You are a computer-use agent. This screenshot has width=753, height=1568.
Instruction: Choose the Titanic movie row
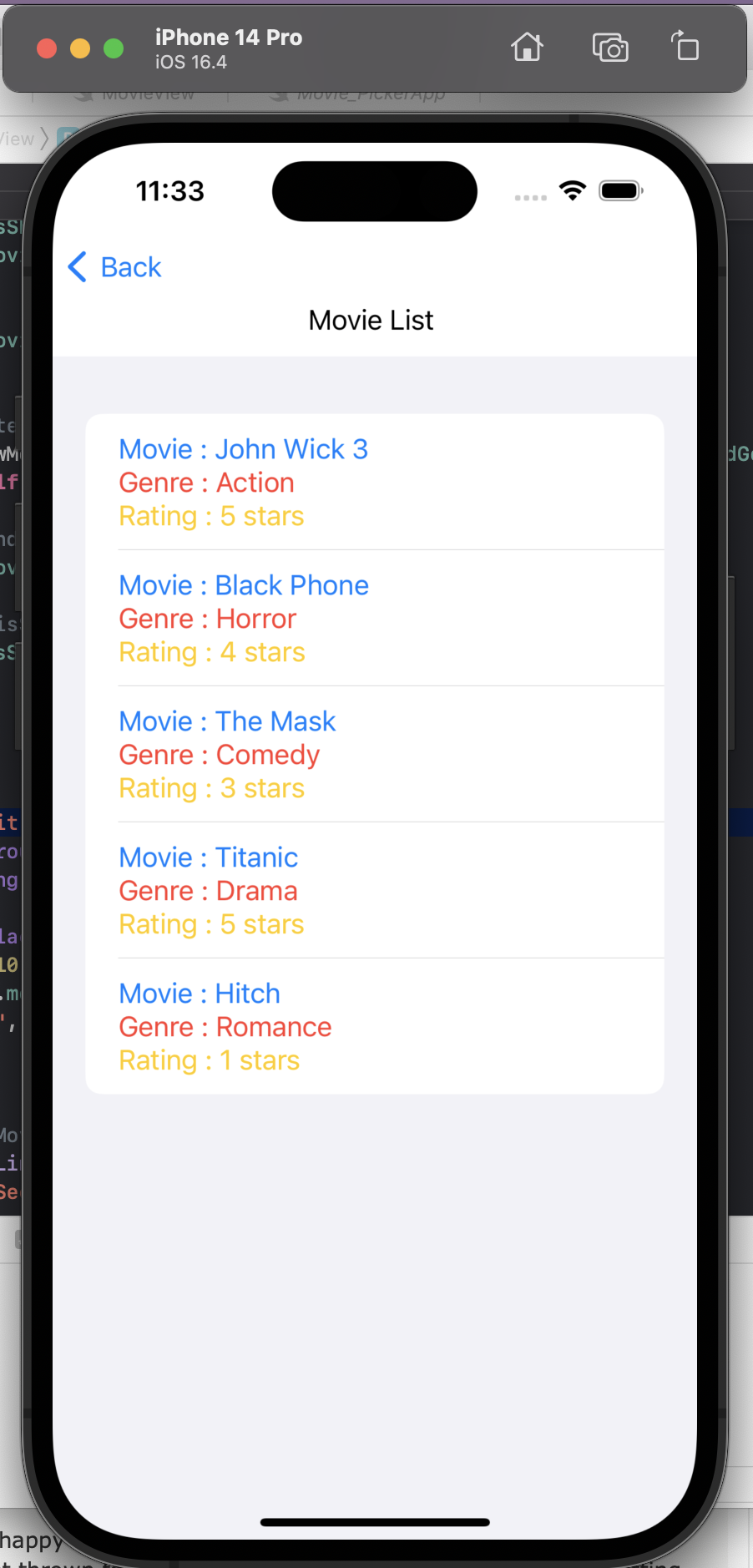click(x=375, y=891)
